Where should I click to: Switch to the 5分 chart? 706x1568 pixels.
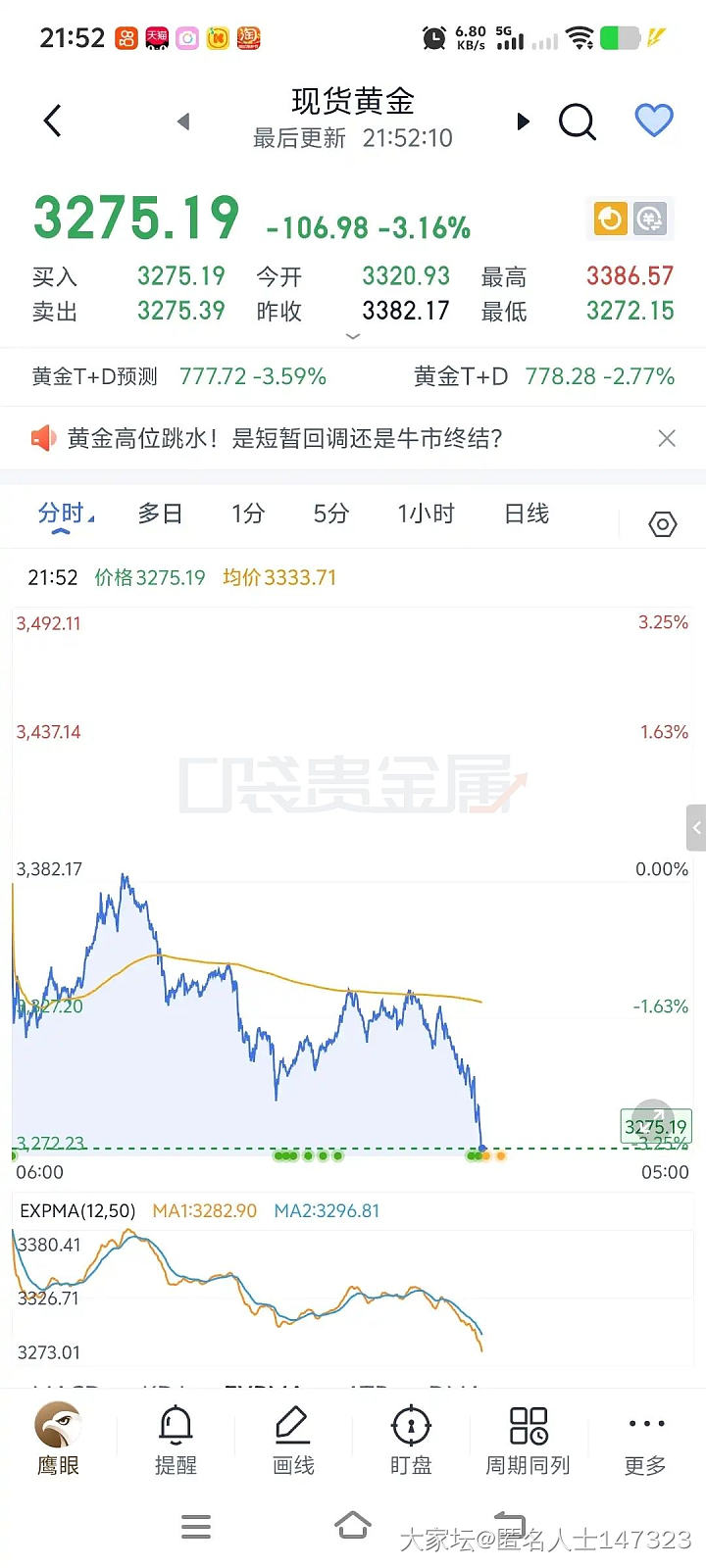click(330, 514)
